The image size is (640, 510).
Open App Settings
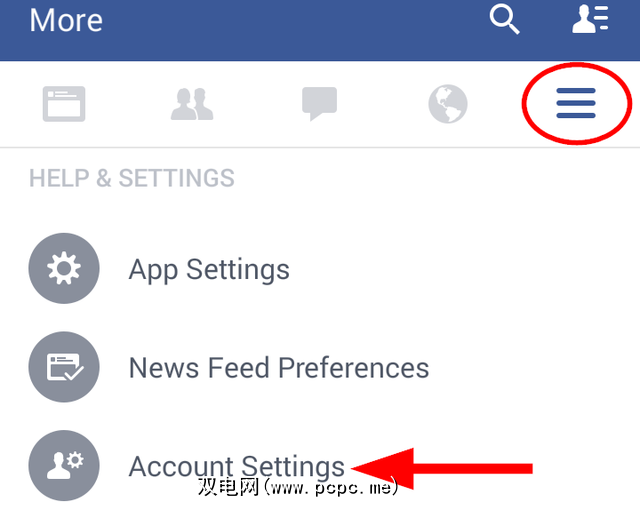click(209, 269)
